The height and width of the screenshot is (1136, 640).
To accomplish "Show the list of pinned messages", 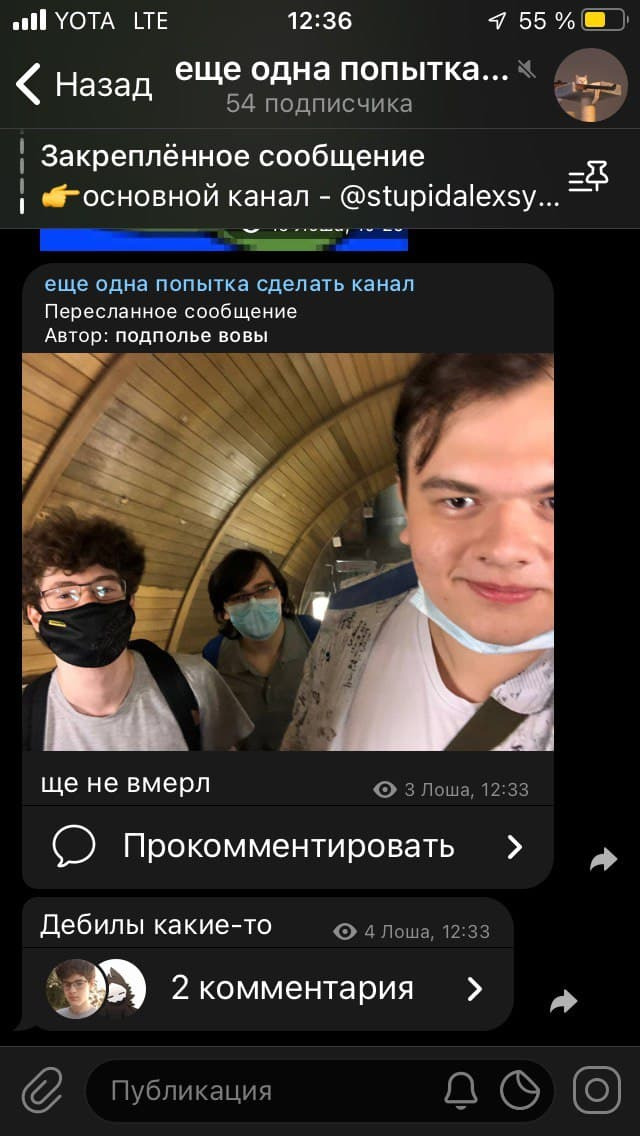I will click(588, 178).
